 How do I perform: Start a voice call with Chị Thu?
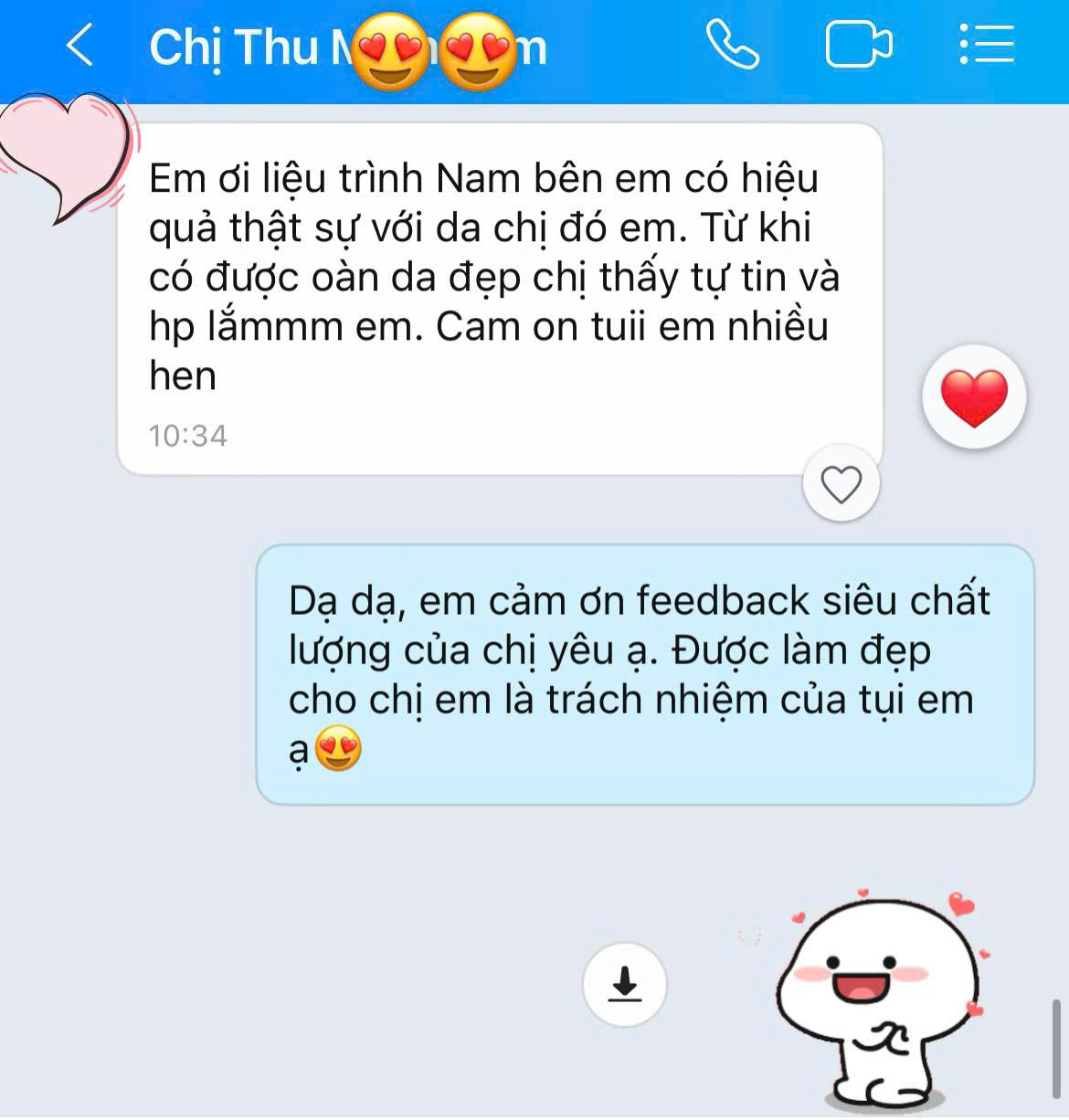[x=732, y=45]
